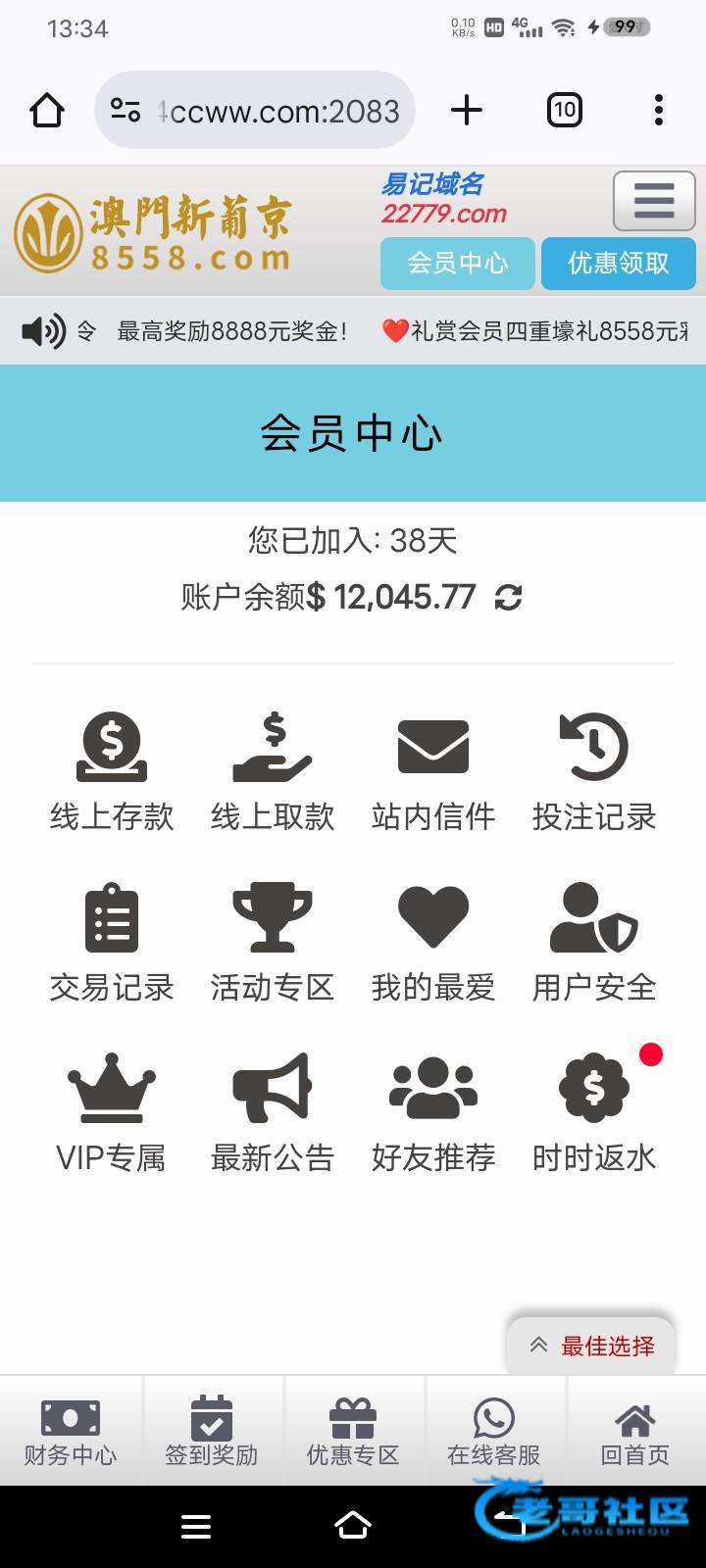This screenshot has height=1568, width=706.
Task: Refresh the account balance
Action: (508, 597)
